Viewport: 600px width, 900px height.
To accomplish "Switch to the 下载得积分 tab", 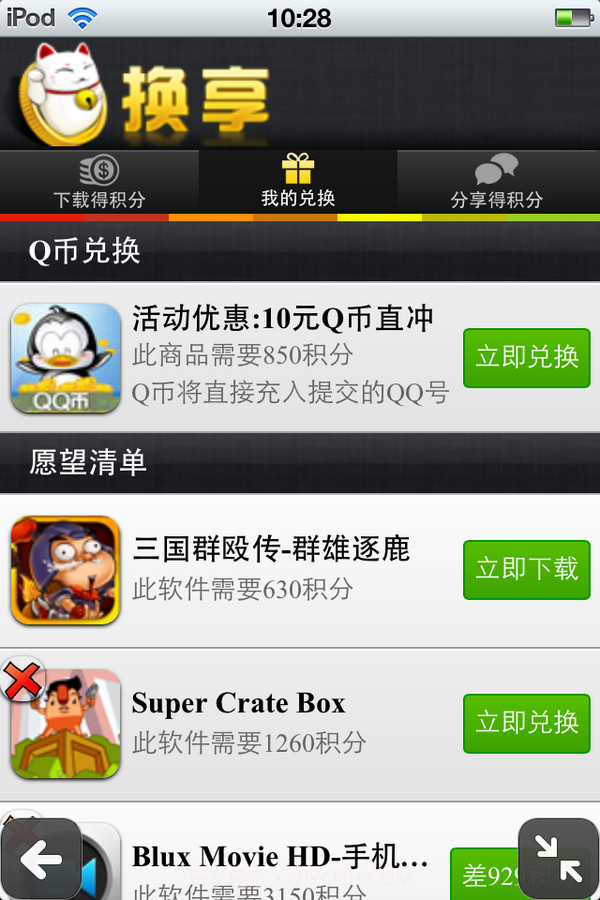I will 99,182.
